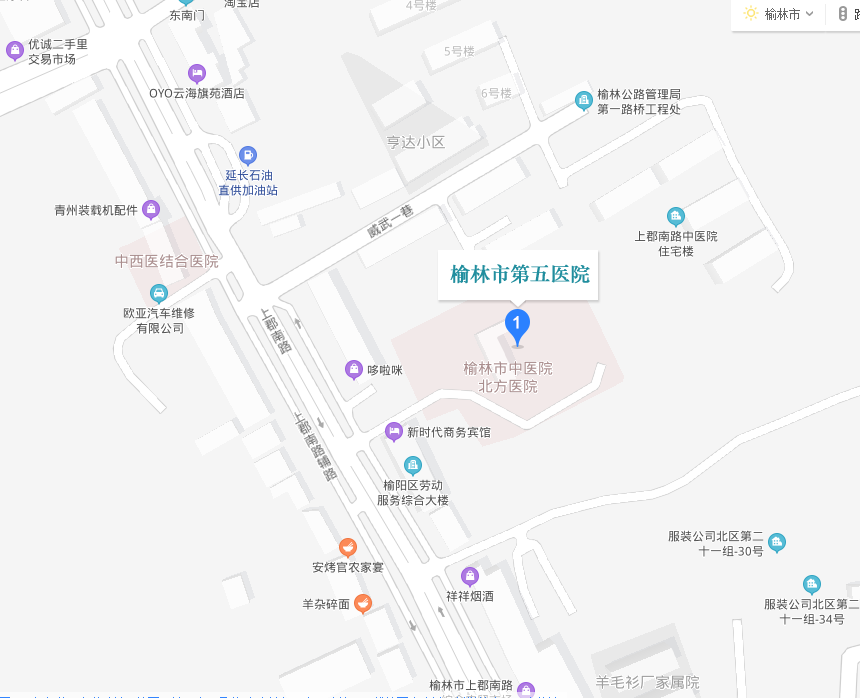Viewport: 860px width, 698px height.
Task: Tap the 新时代商务宾馆 hotel marker
Action: pos(394,432)
